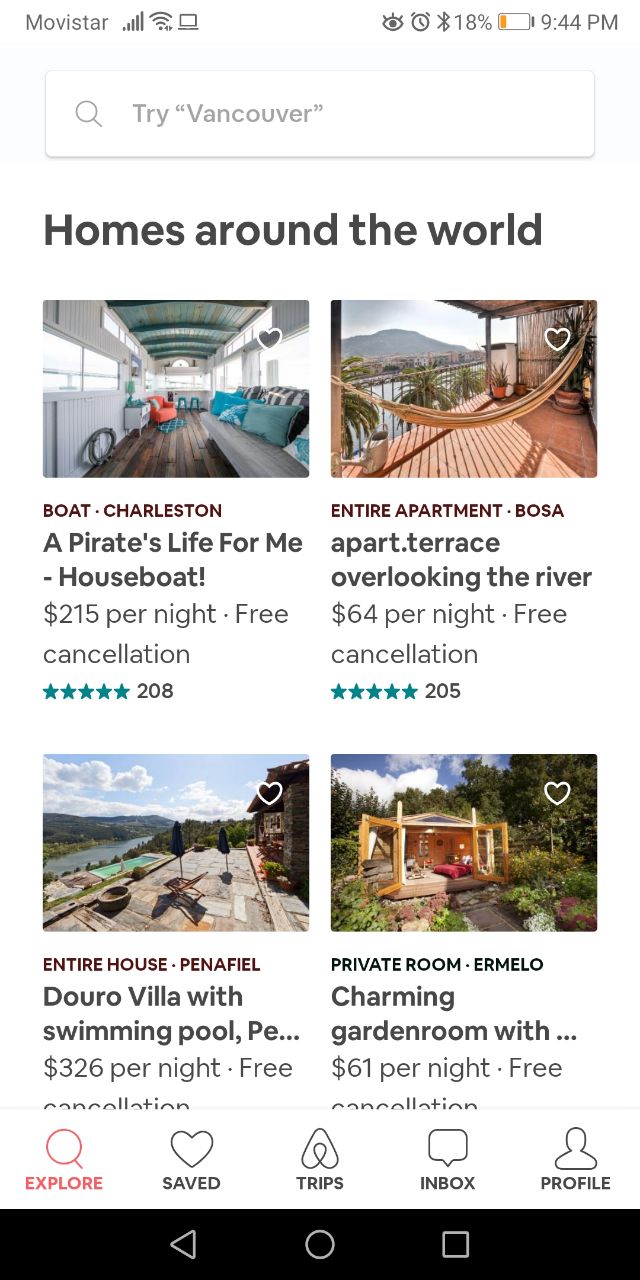Viewport: 640px width, 1280px height.
Task: Go to the Trips tab
Action: [x=320, y=1160]
